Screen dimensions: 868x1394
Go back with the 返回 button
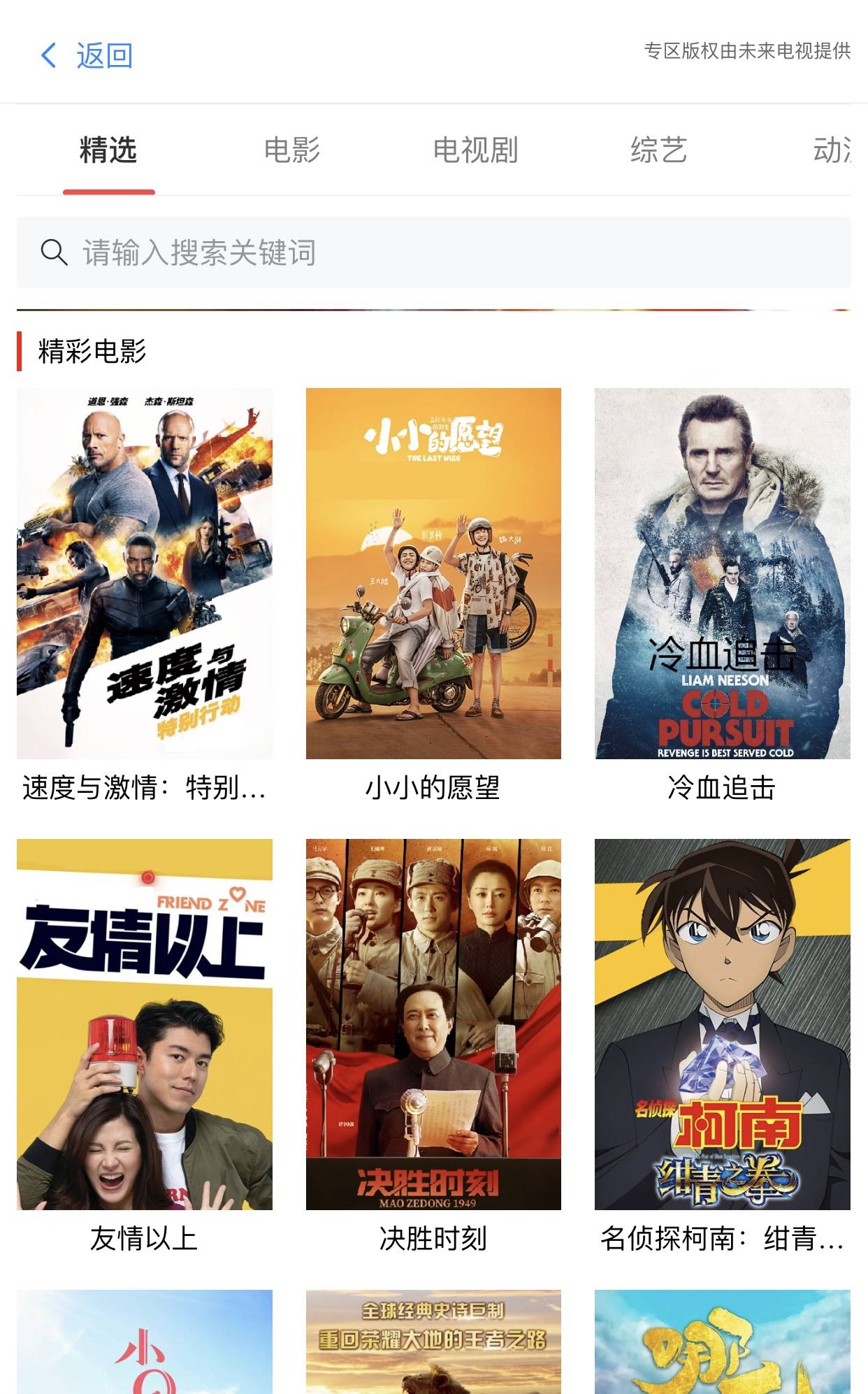tap(87, 55)
